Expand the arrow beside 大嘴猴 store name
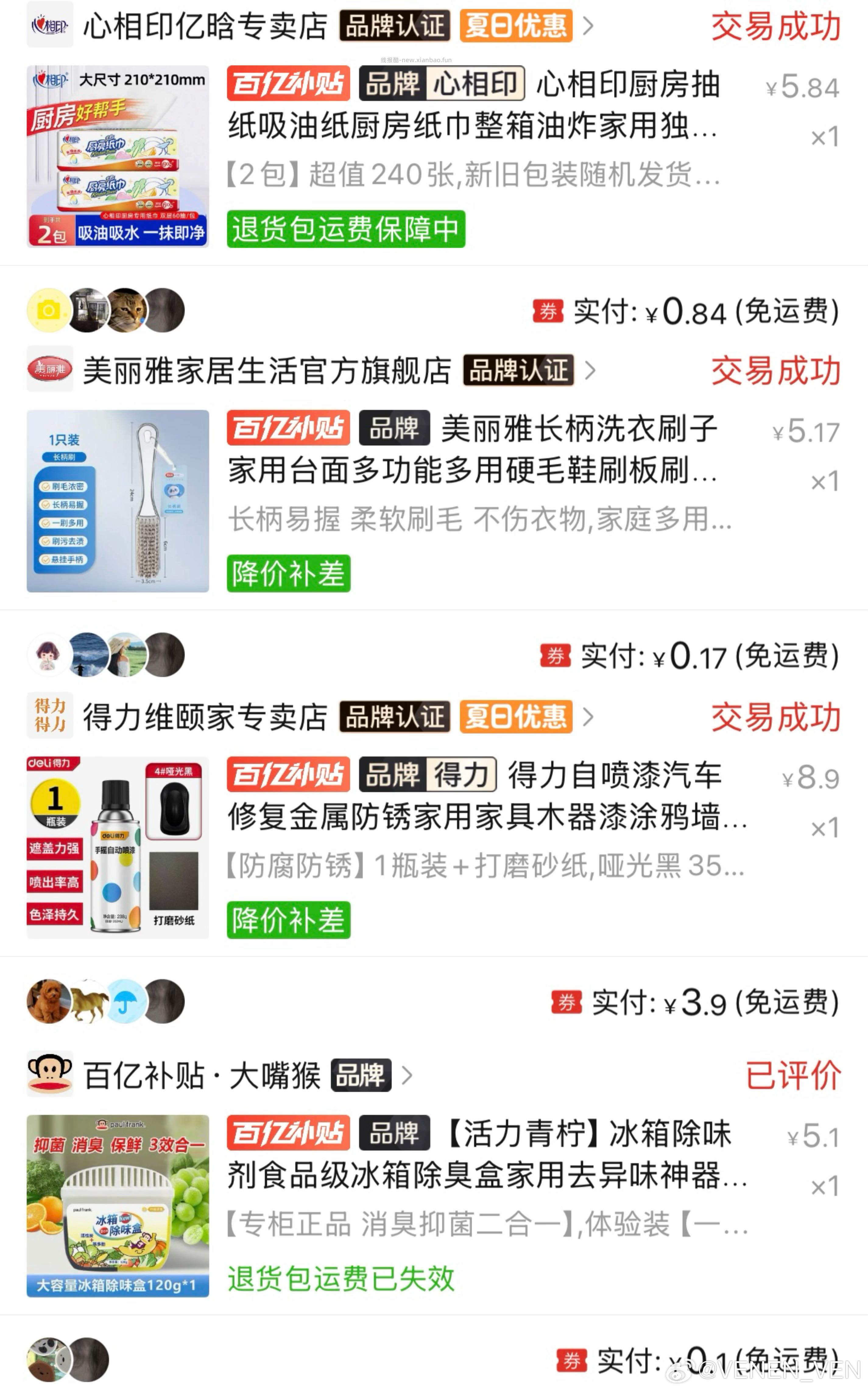 [407, 1075]
